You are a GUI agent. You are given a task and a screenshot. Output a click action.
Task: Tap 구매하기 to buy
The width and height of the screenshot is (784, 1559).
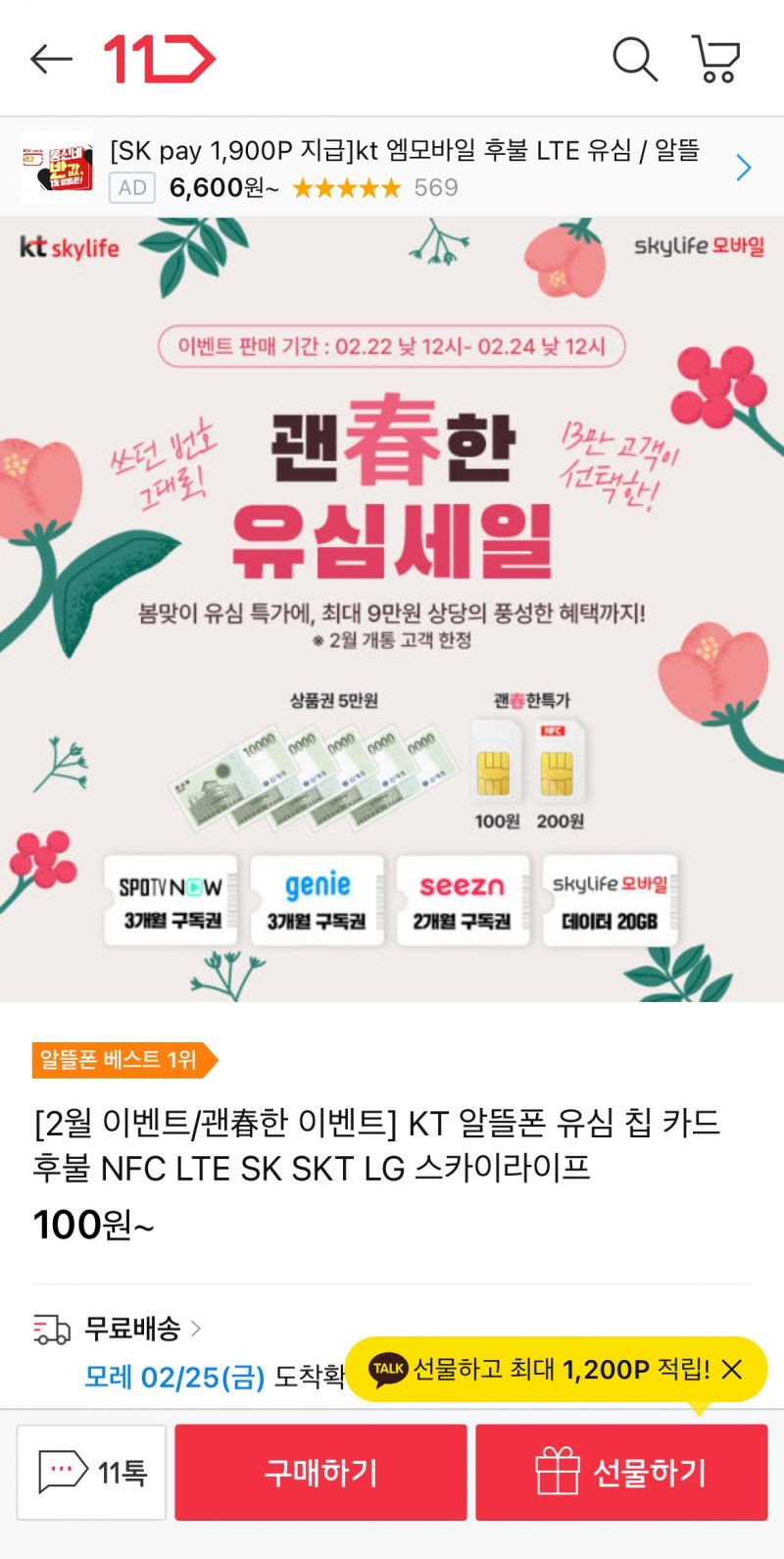320,1472
